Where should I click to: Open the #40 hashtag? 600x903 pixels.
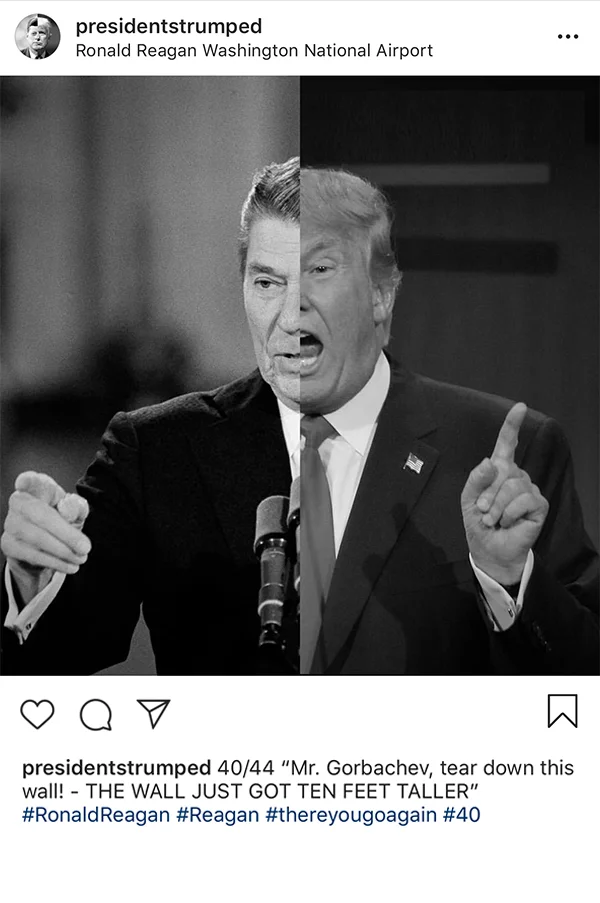(461, 815)
